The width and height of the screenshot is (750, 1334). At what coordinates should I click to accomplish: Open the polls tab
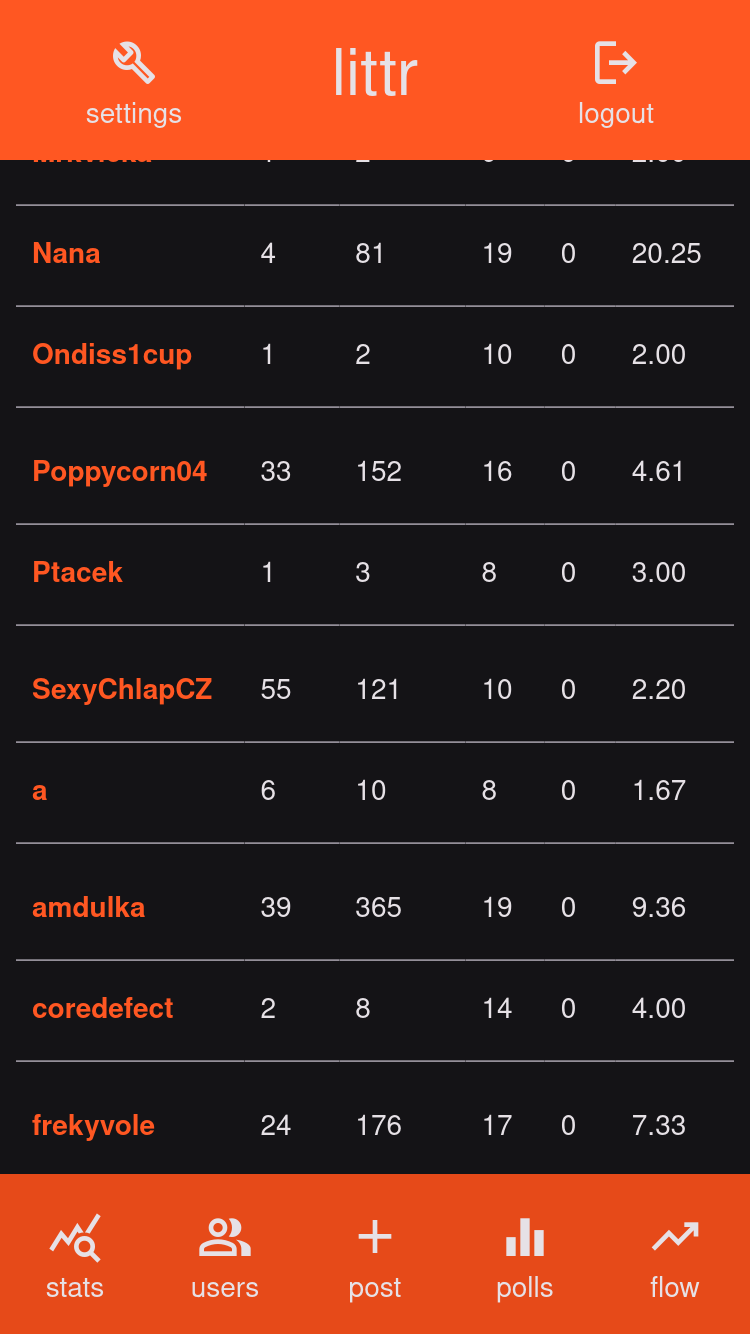pyautogui.click(x=525, y=1256)
